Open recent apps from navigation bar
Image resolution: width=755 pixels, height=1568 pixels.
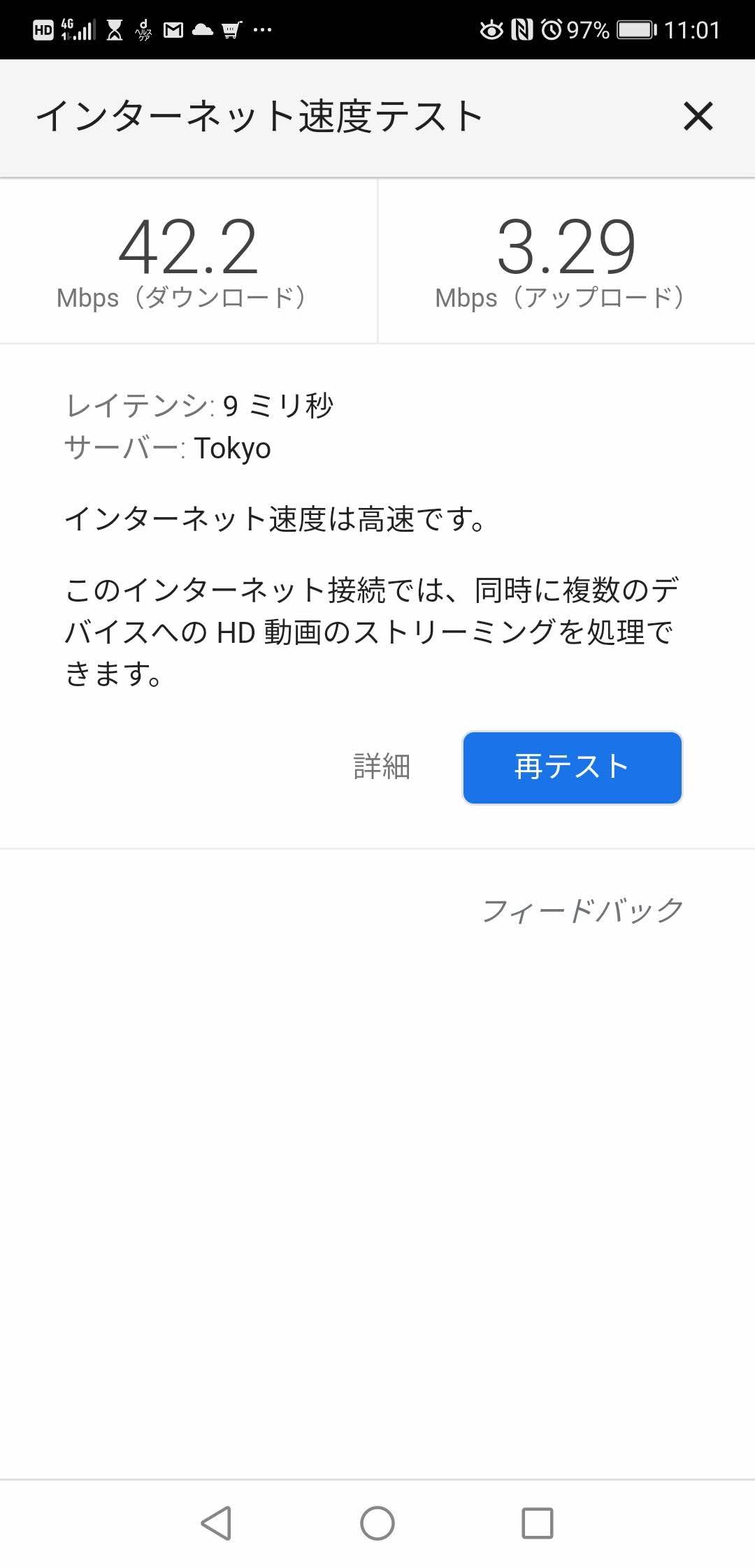tap(537, 1523)
